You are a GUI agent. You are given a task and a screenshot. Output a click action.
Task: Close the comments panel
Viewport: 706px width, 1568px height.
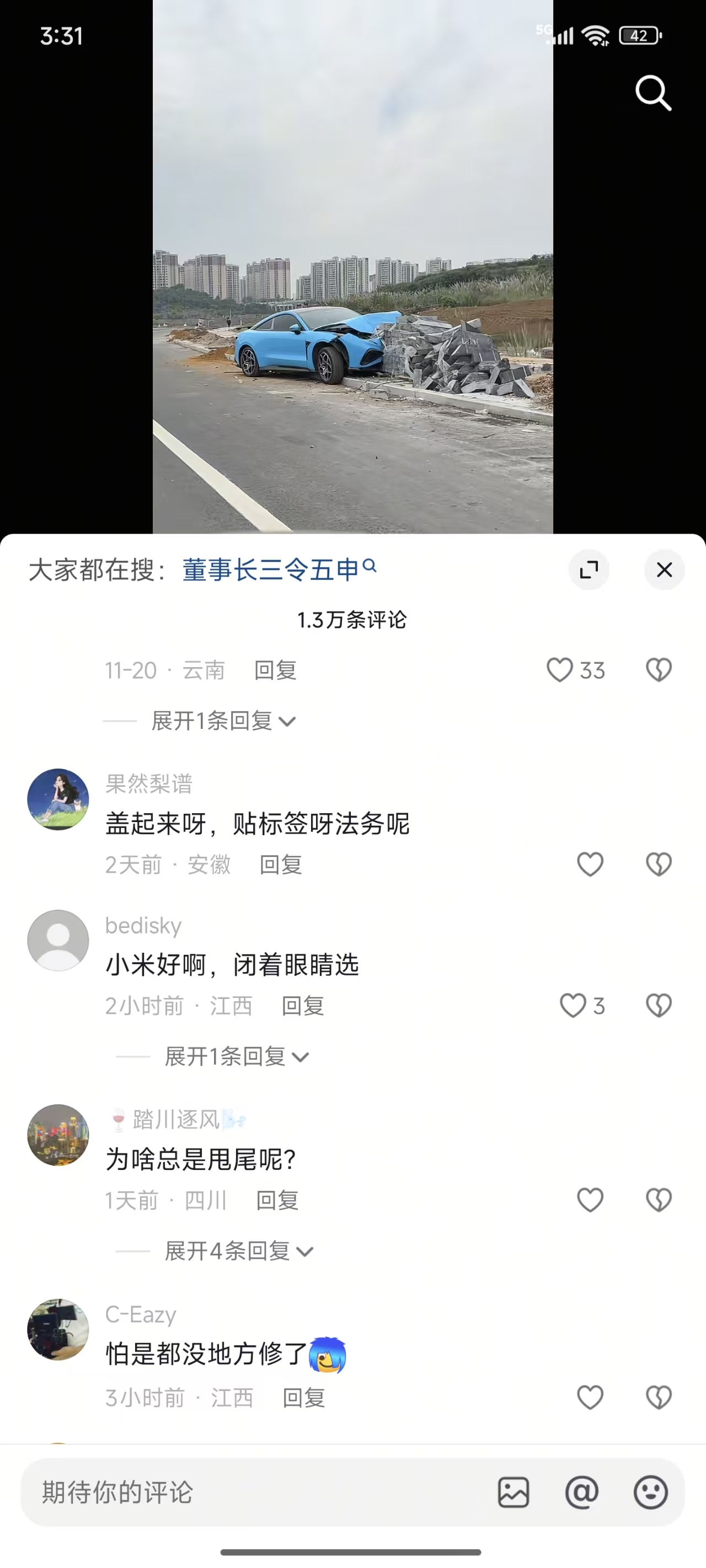pyautogui.click(x=664, y=570)
